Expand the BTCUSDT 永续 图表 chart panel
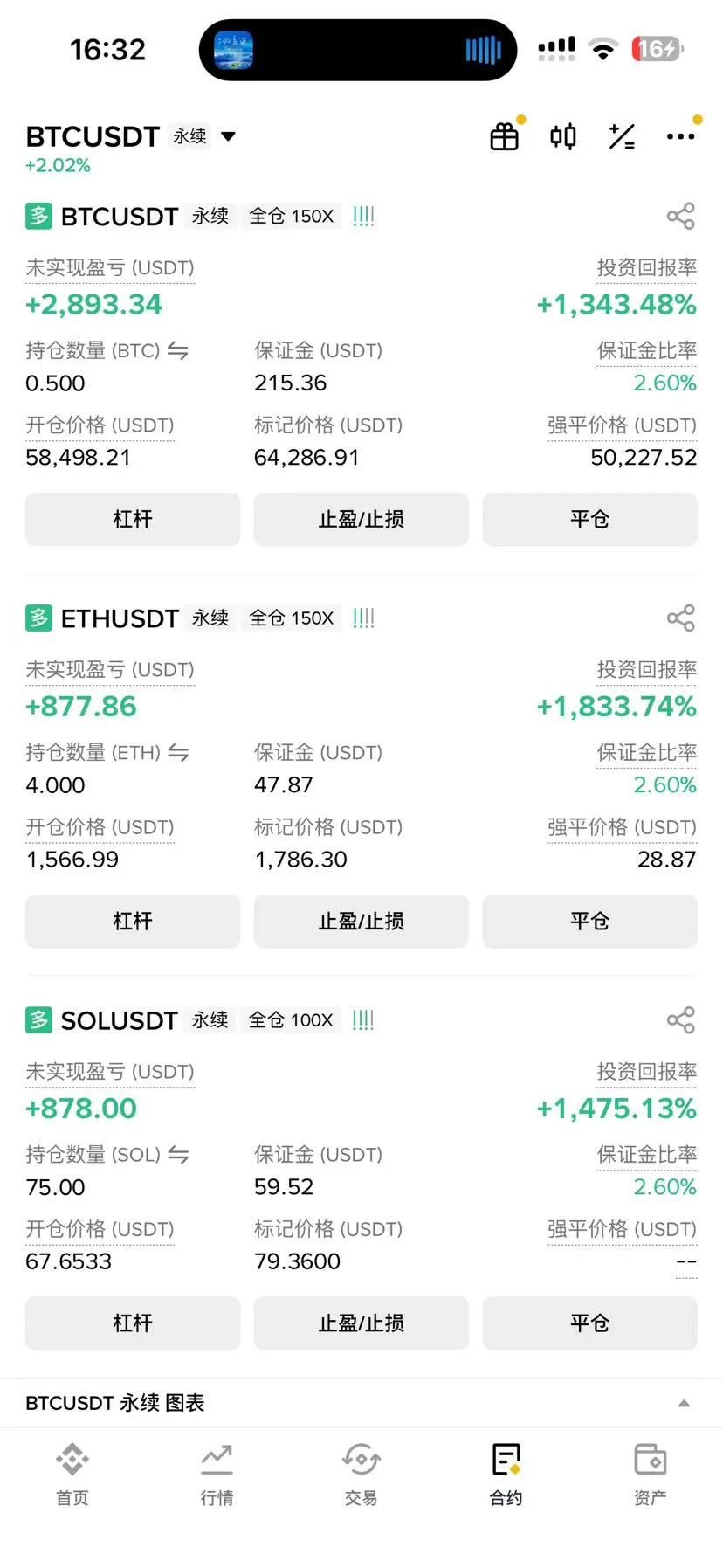Screen dimensions: 723x1568 click(361, 1403)
